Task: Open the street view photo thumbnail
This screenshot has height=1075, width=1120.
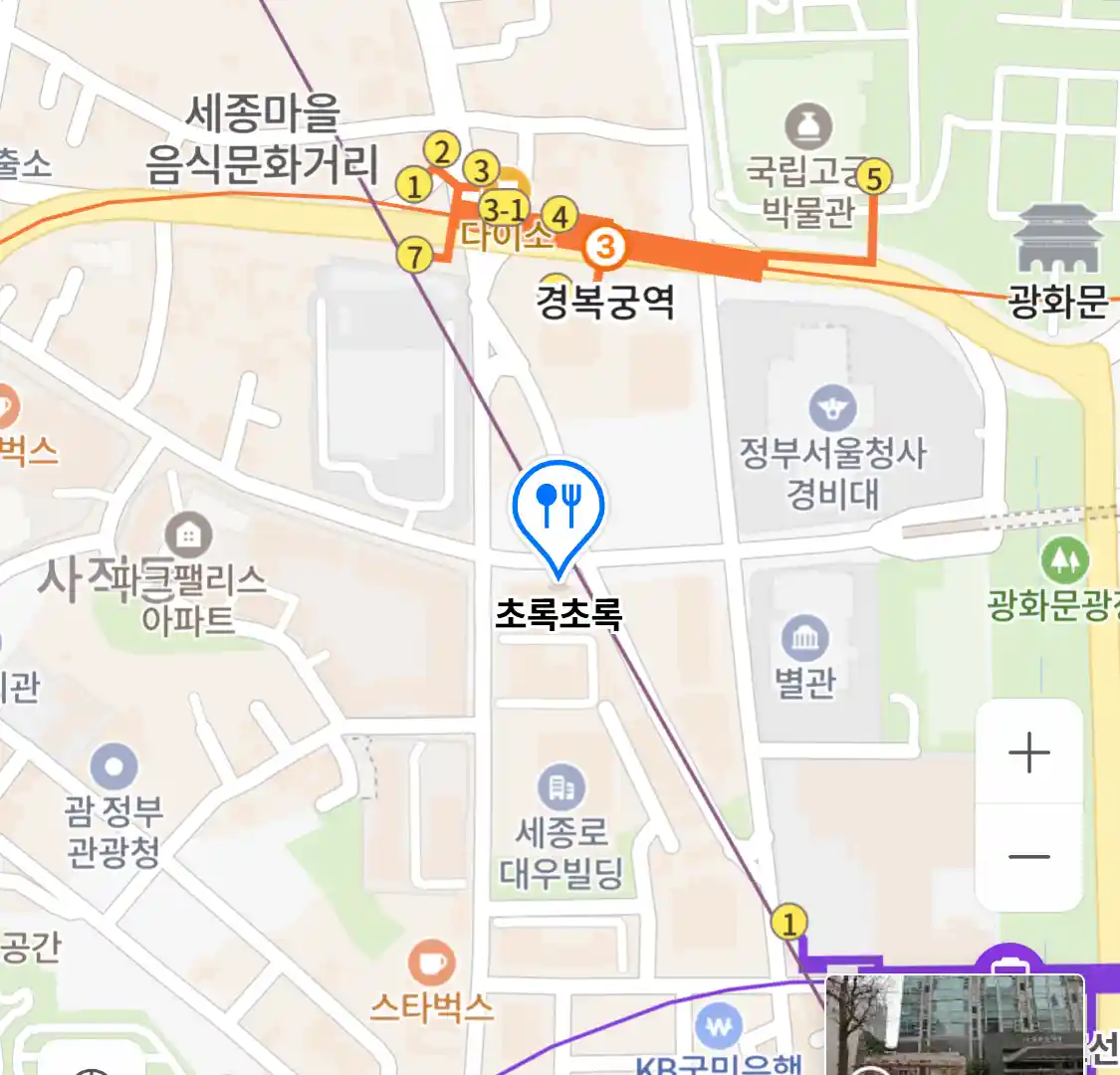Action: 955,1025
